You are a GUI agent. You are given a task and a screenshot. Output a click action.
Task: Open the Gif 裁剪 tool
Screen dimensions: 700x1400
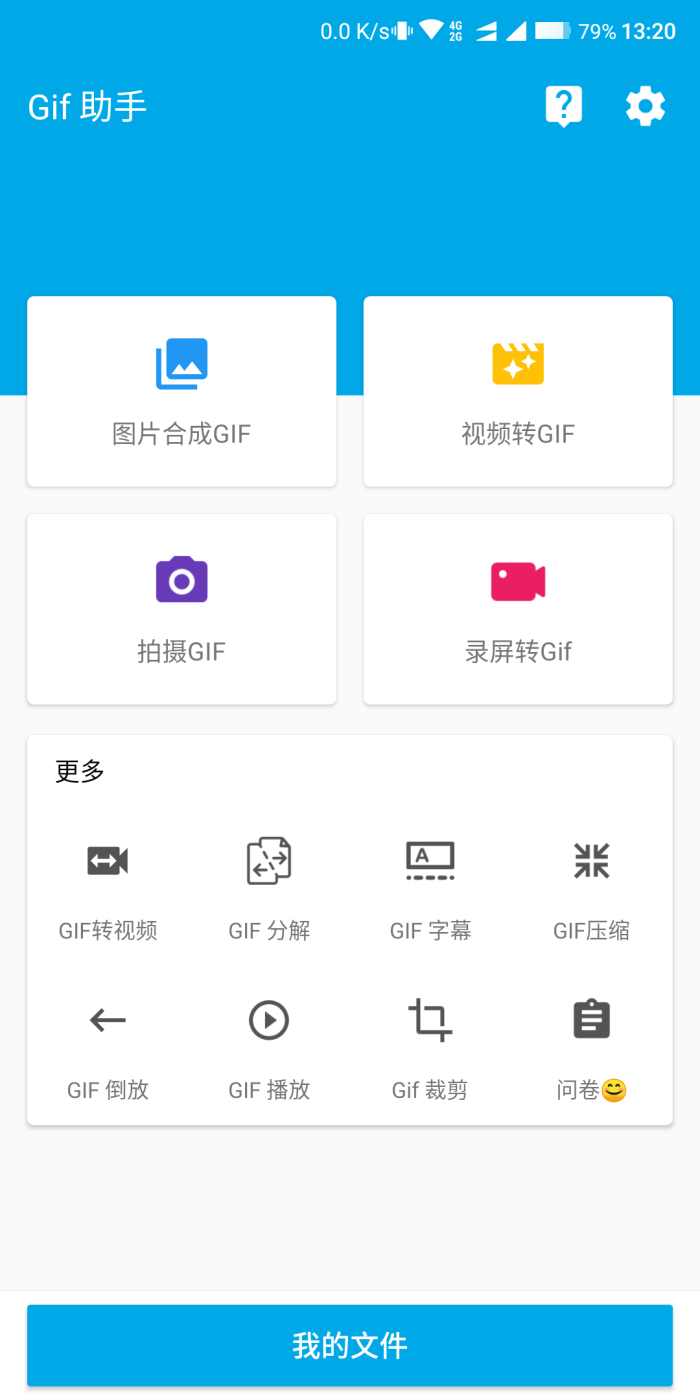430,1049
